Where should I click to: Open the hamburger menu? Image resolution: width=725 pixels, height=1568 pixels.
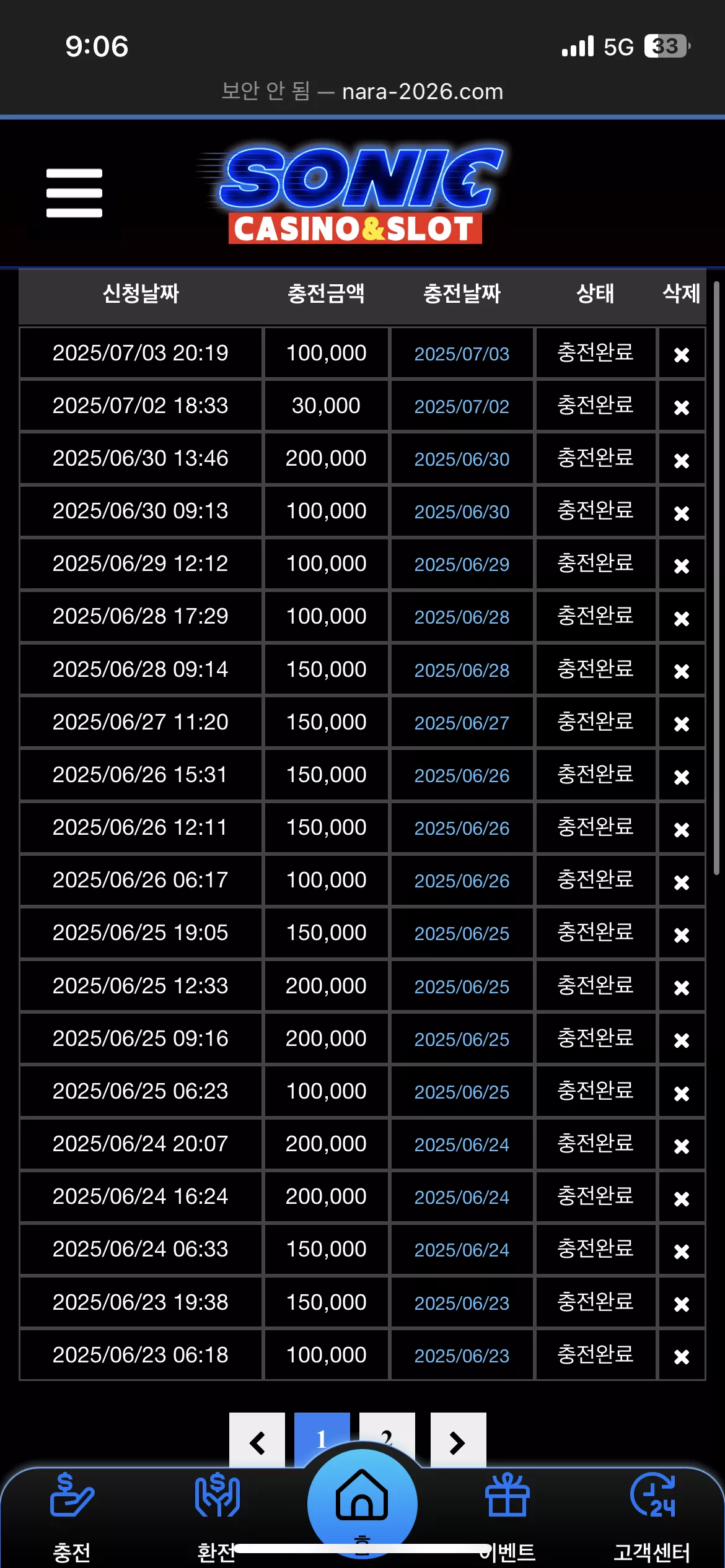click(74, 193)
